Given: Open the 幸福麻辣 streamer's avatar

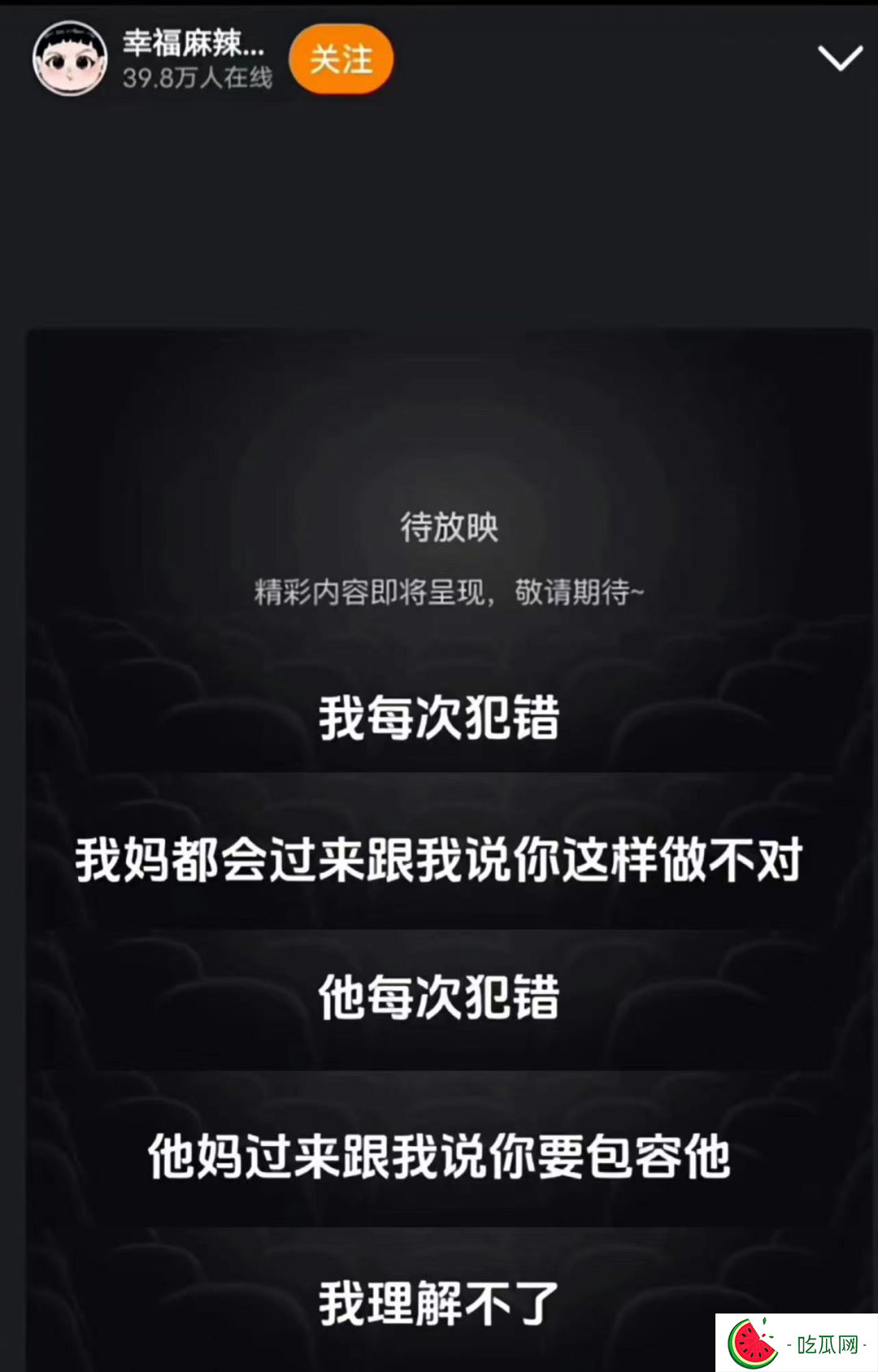Looking at the screenshot, I should click(70, 59).
